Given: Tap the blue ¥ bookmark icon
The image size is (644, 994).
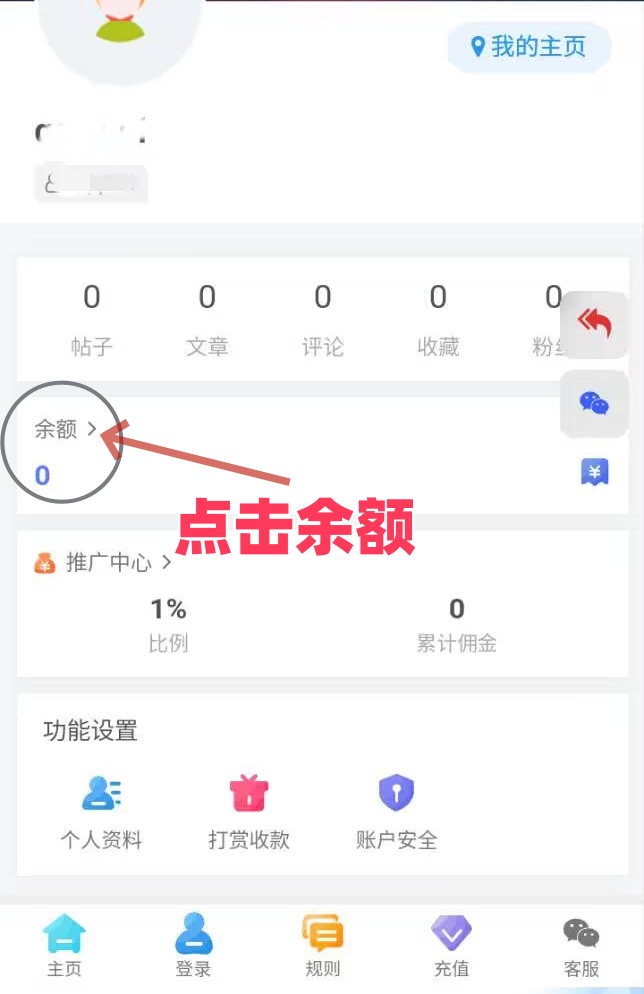Looking at the screenshot, I should [595, 472].
